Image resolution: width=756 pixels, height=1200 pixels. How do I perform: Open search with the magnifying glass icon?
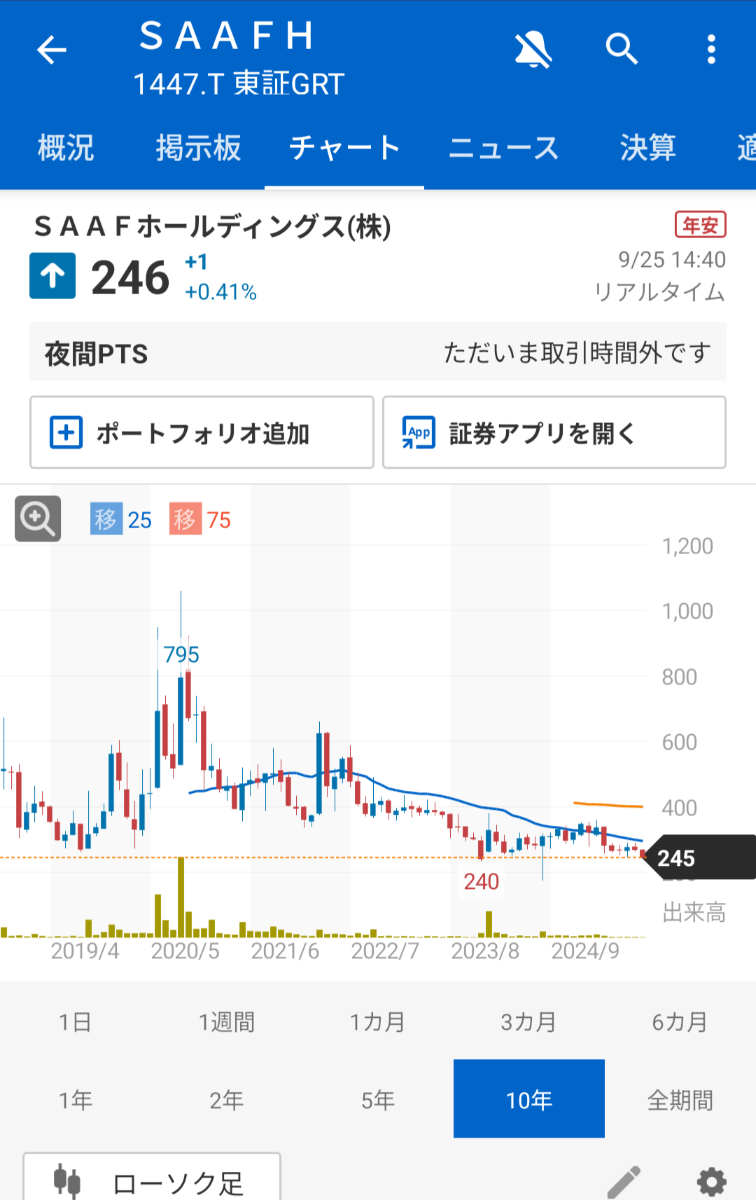[x=622, y=49]
